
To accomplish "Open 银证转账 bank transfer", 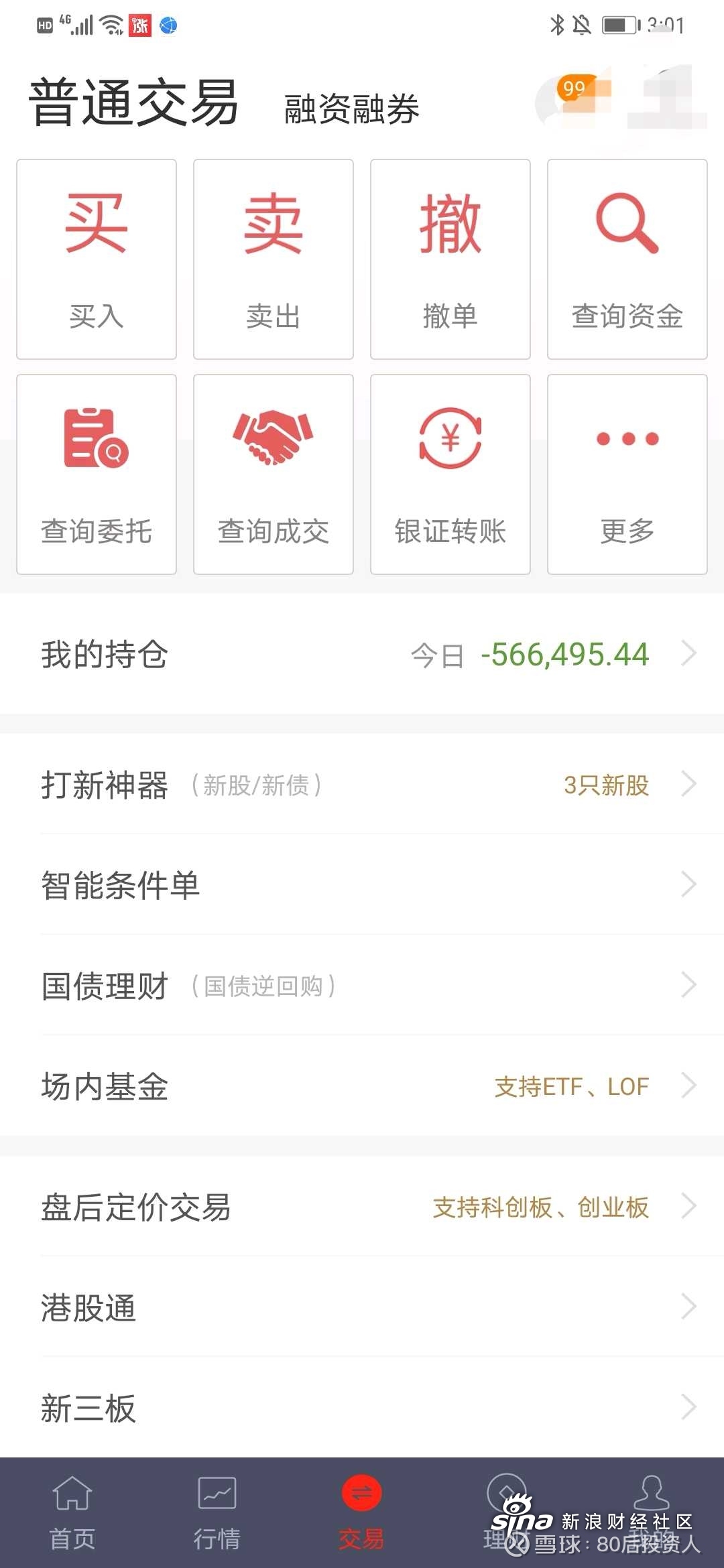I will pyautogui.click(x=450, y=474).
